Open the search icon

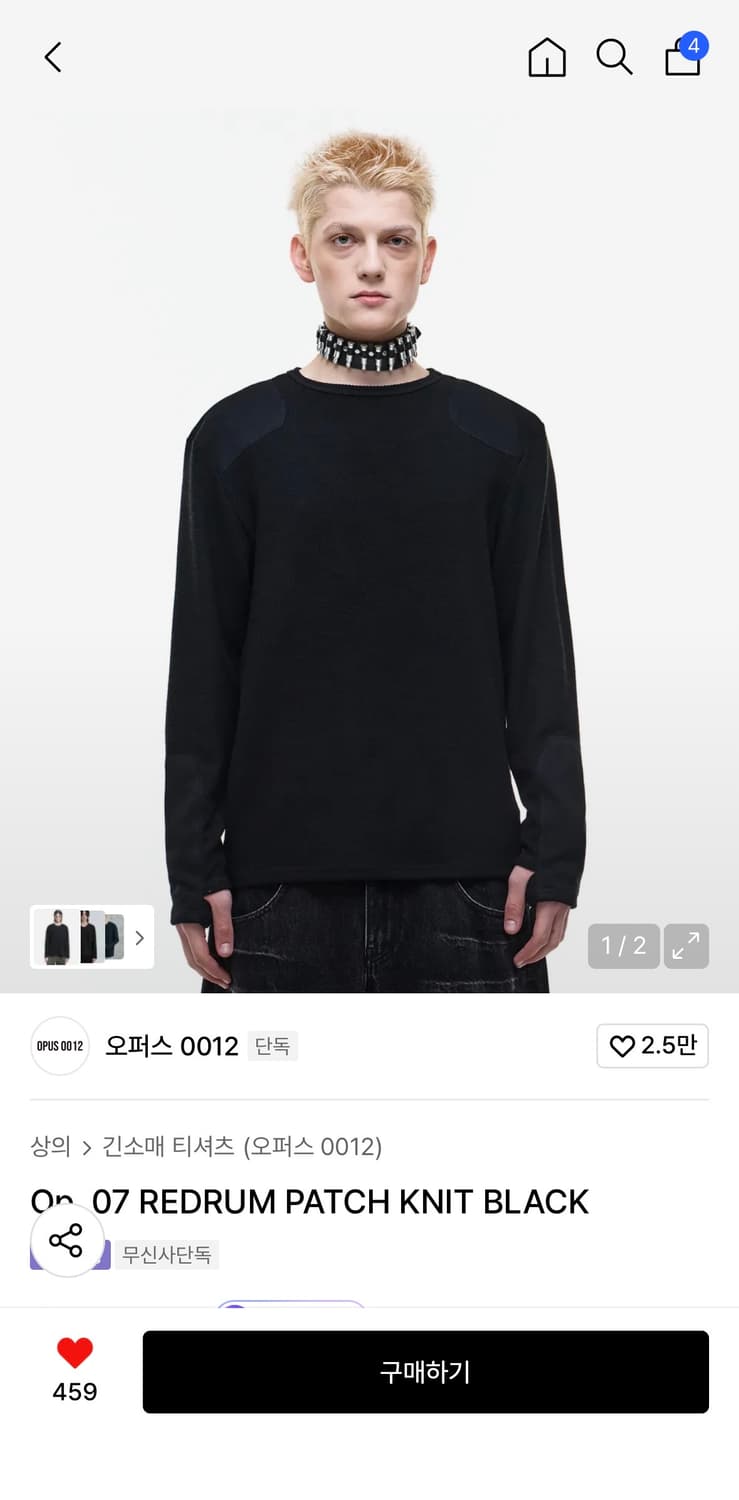pos(614,57)
